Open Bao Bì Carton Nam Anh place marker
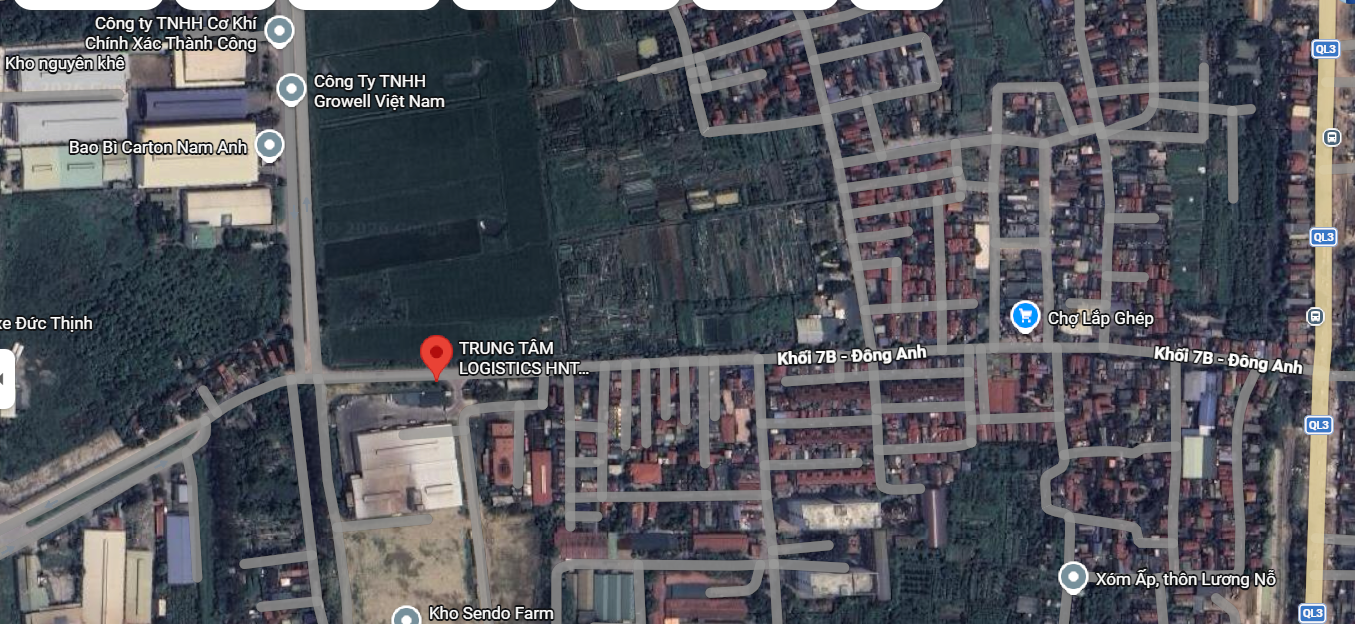This screenshot has height=624, width=1355. point(269,146)
